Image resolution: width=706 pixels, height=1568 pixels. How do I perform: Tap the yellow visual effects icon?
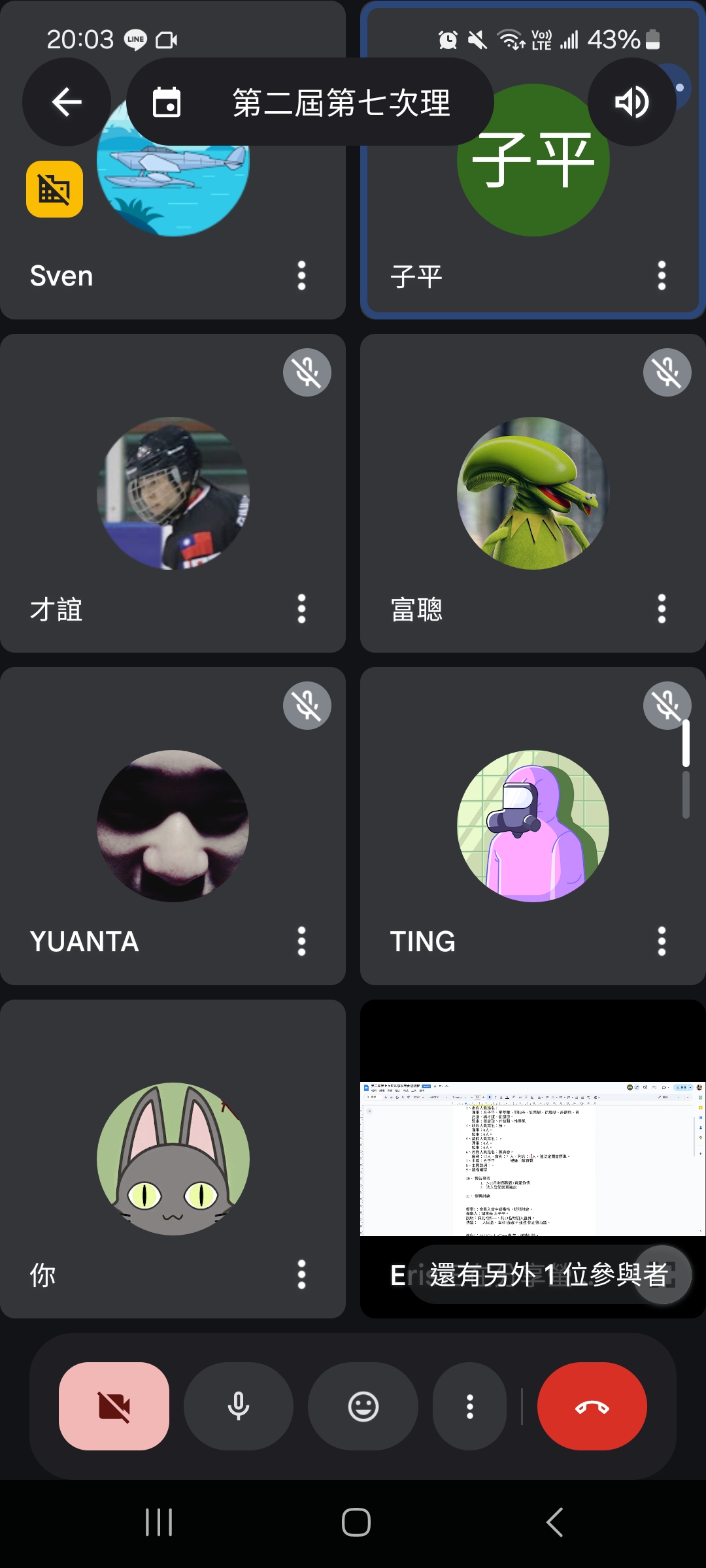coord(54,189)
